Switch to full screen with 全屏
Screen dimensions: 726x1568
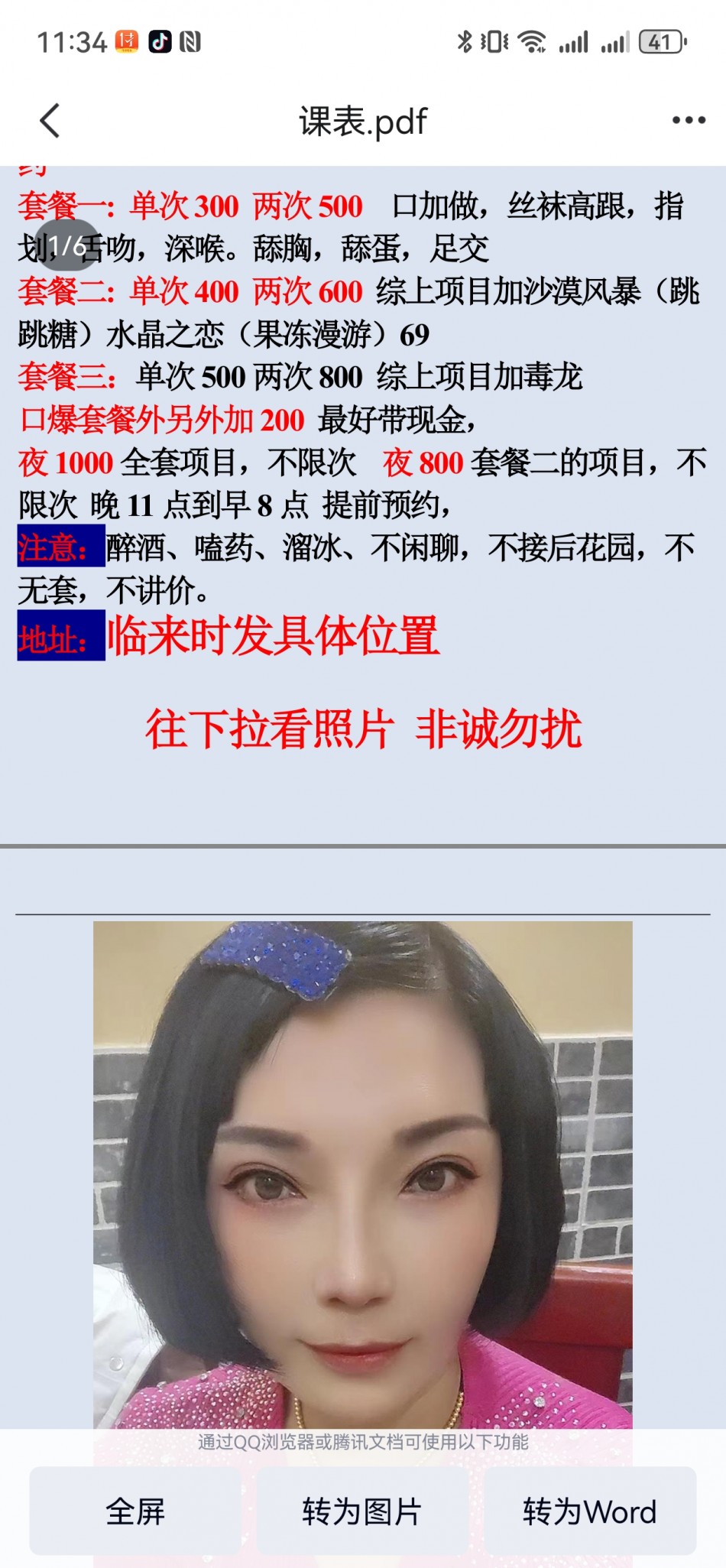point(135,1511)
